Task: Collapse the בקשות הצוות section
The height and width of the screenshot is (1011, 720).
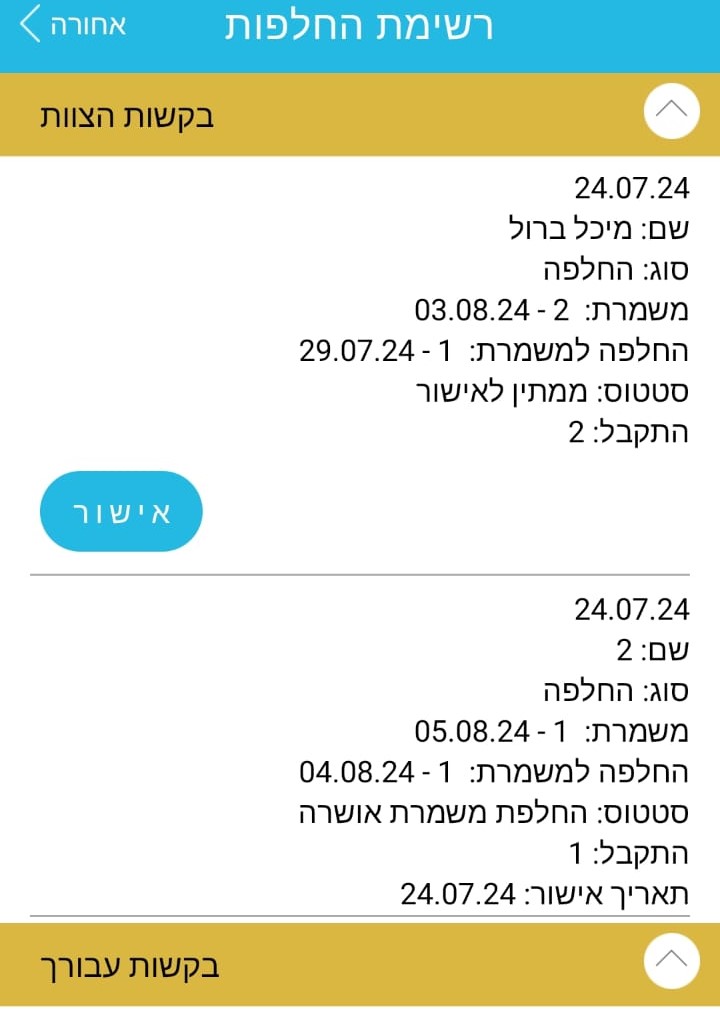Action: pos(671,113)
